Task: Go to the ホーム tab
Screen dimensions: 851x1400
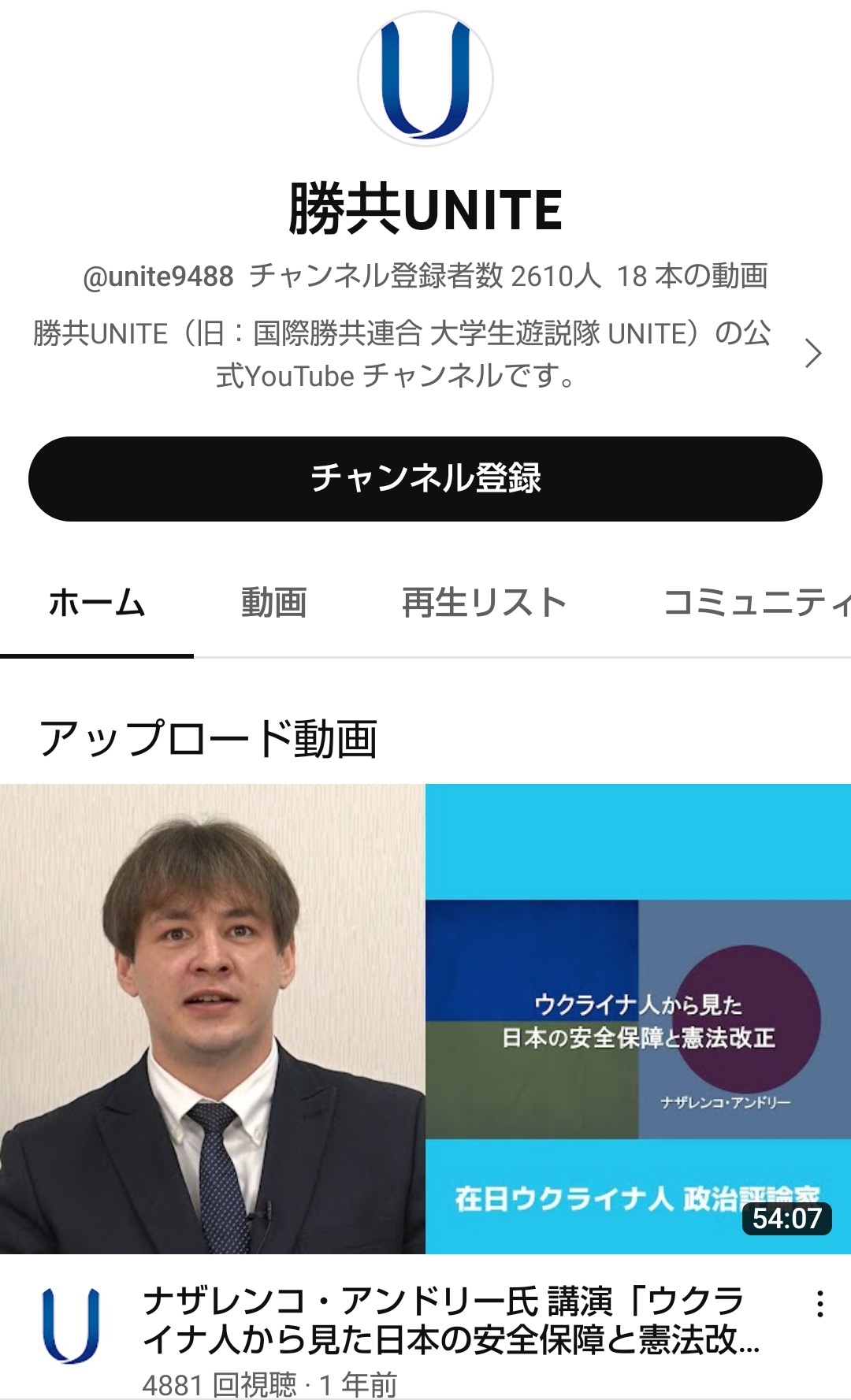Action: [x=97, y=603]
